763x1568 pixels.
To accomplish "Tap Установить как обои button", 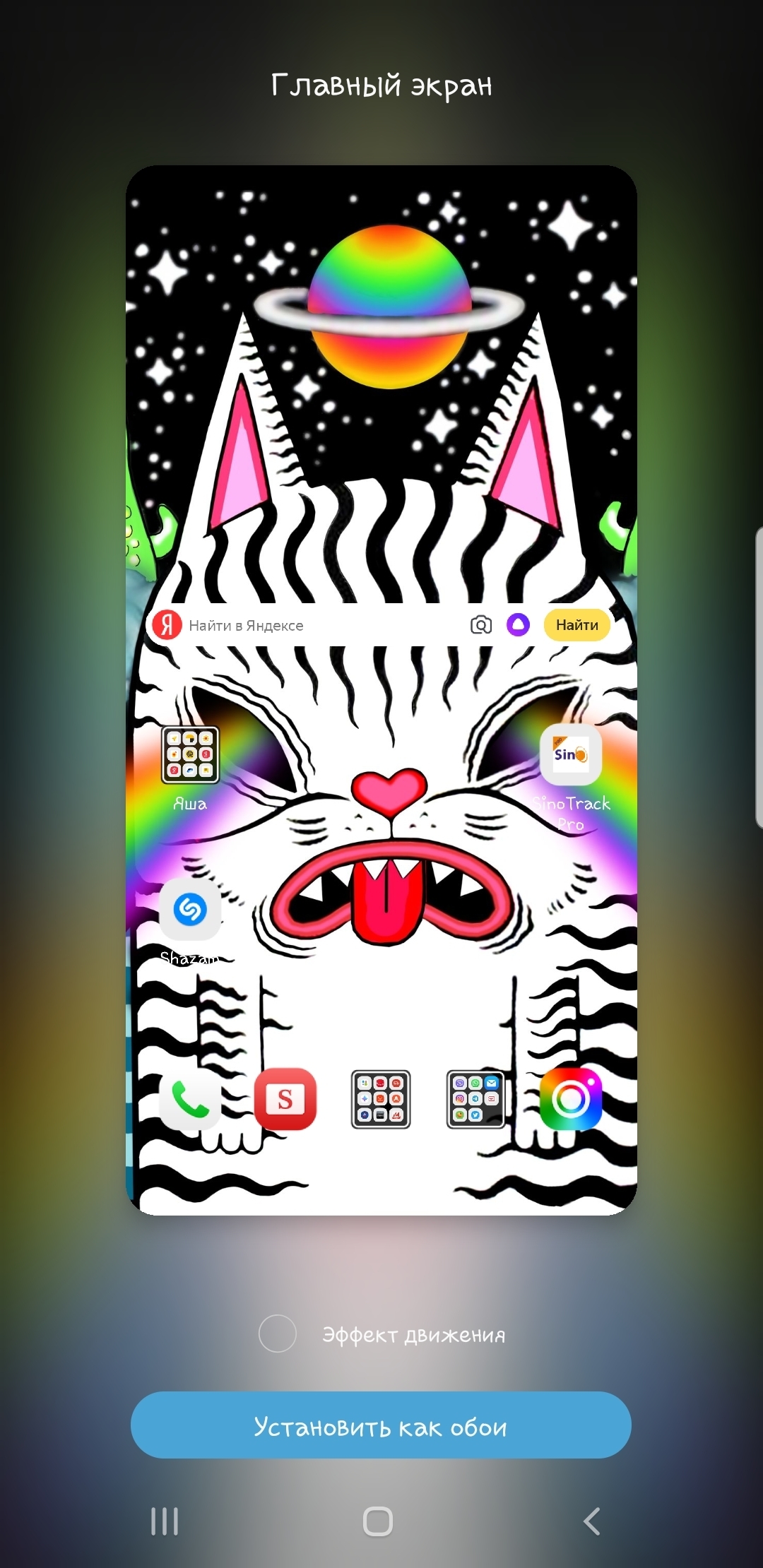I will coord(381,1425).
